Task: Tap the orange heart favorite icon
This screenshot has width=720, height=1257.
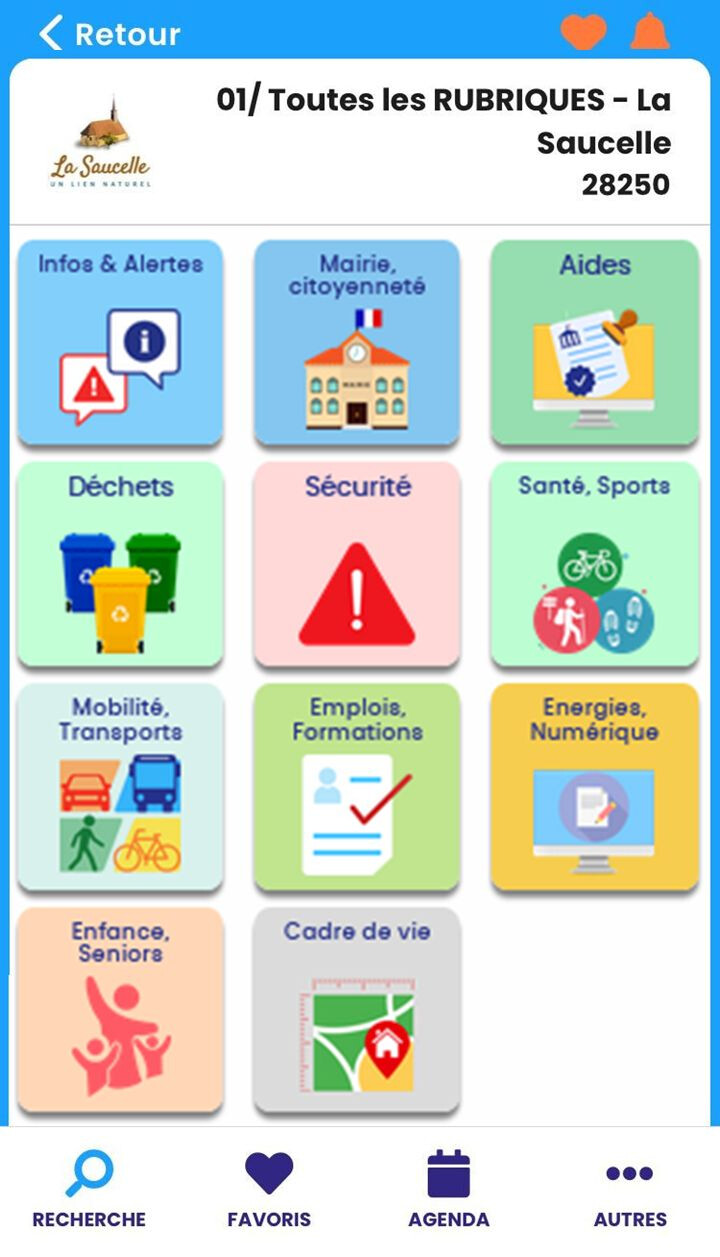Action: click(583, 32)
